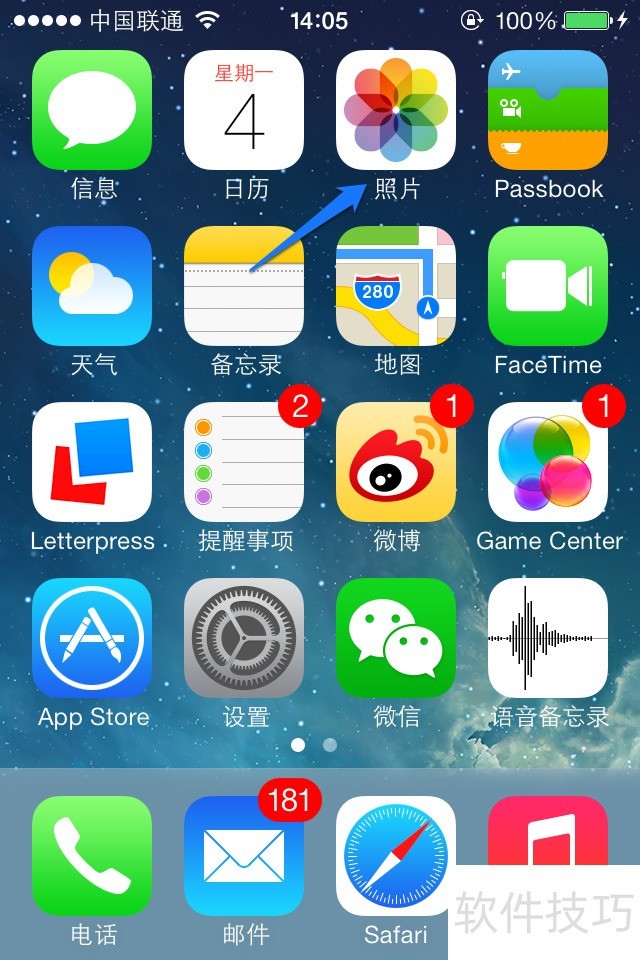The image size is (640, 960).
Task: Launch 微信 WeChat
Action: (x=396, y=638)
